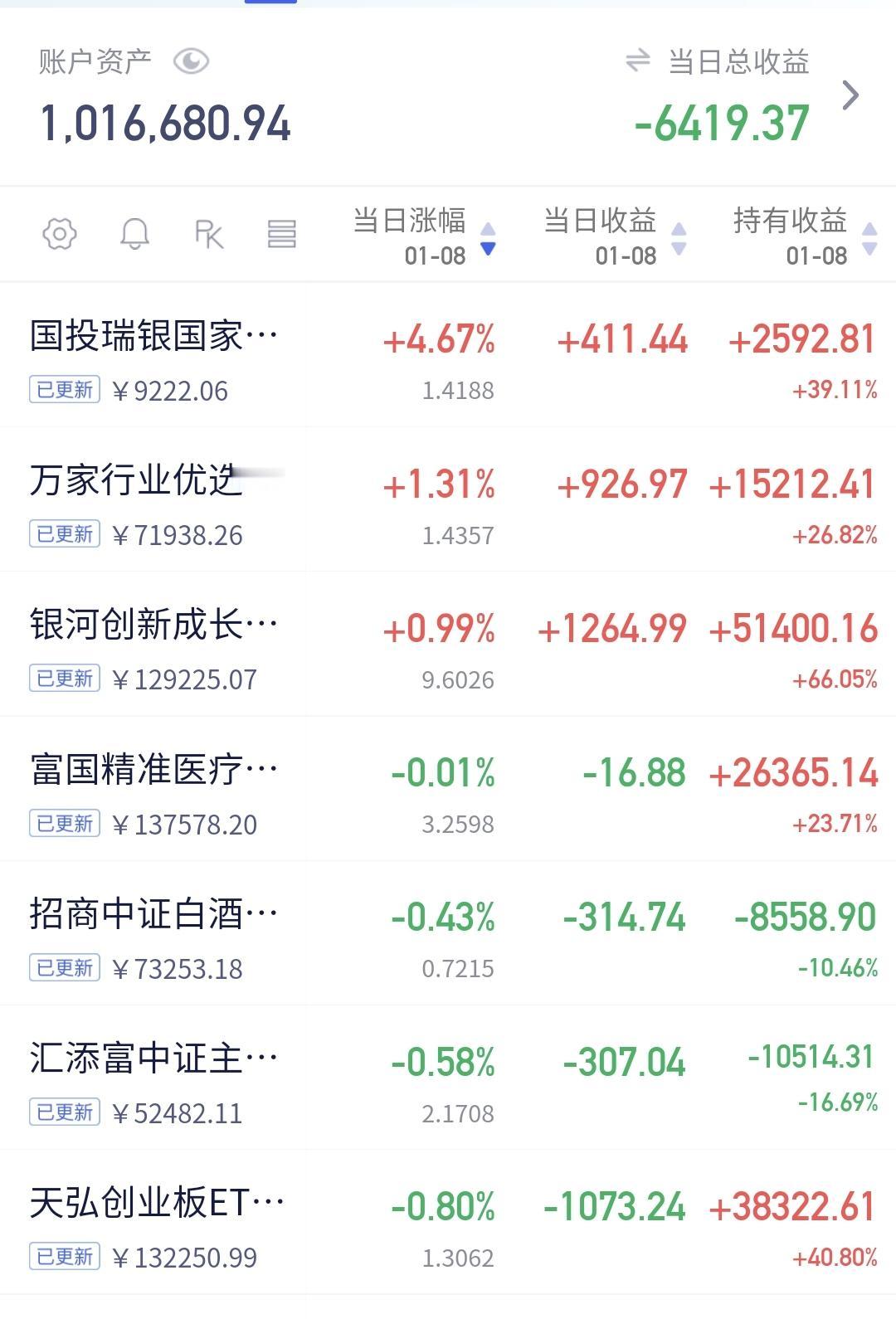Hide account assets with the eye icon
This screenshot has width=896, height=1319.
(191, 61)
